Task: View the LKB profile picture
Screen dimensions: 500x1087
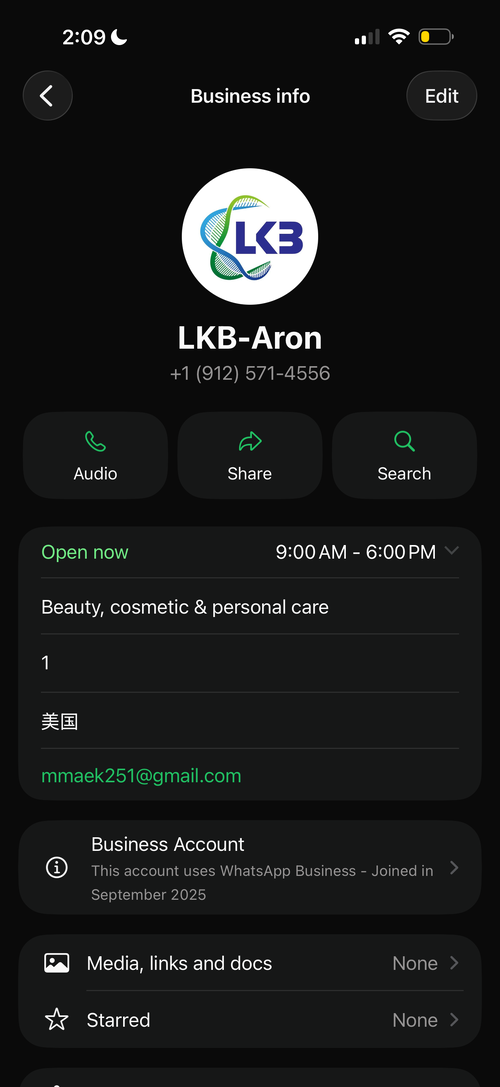Action: [x=250, y=236]
